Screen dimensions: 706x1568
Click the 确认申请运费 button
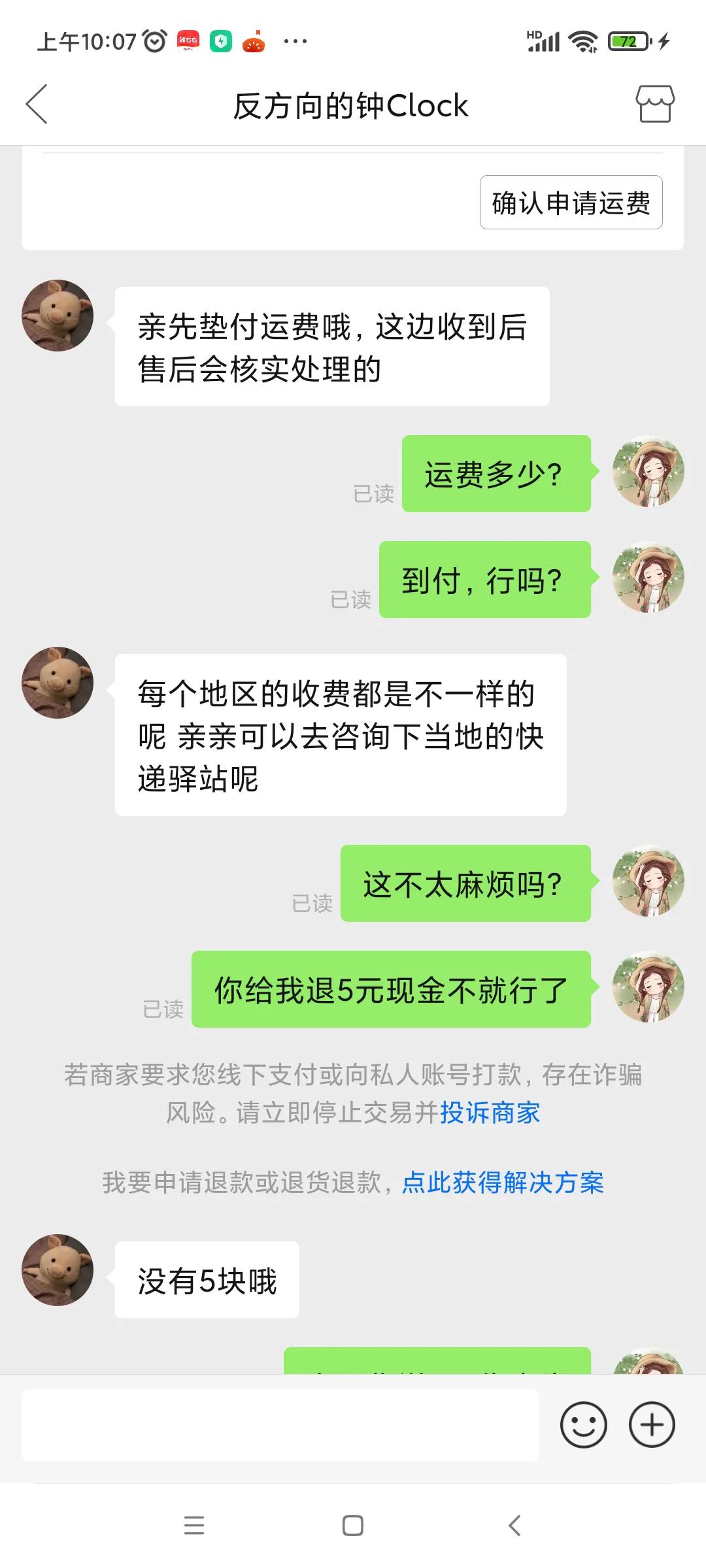[x=571, y=203]
